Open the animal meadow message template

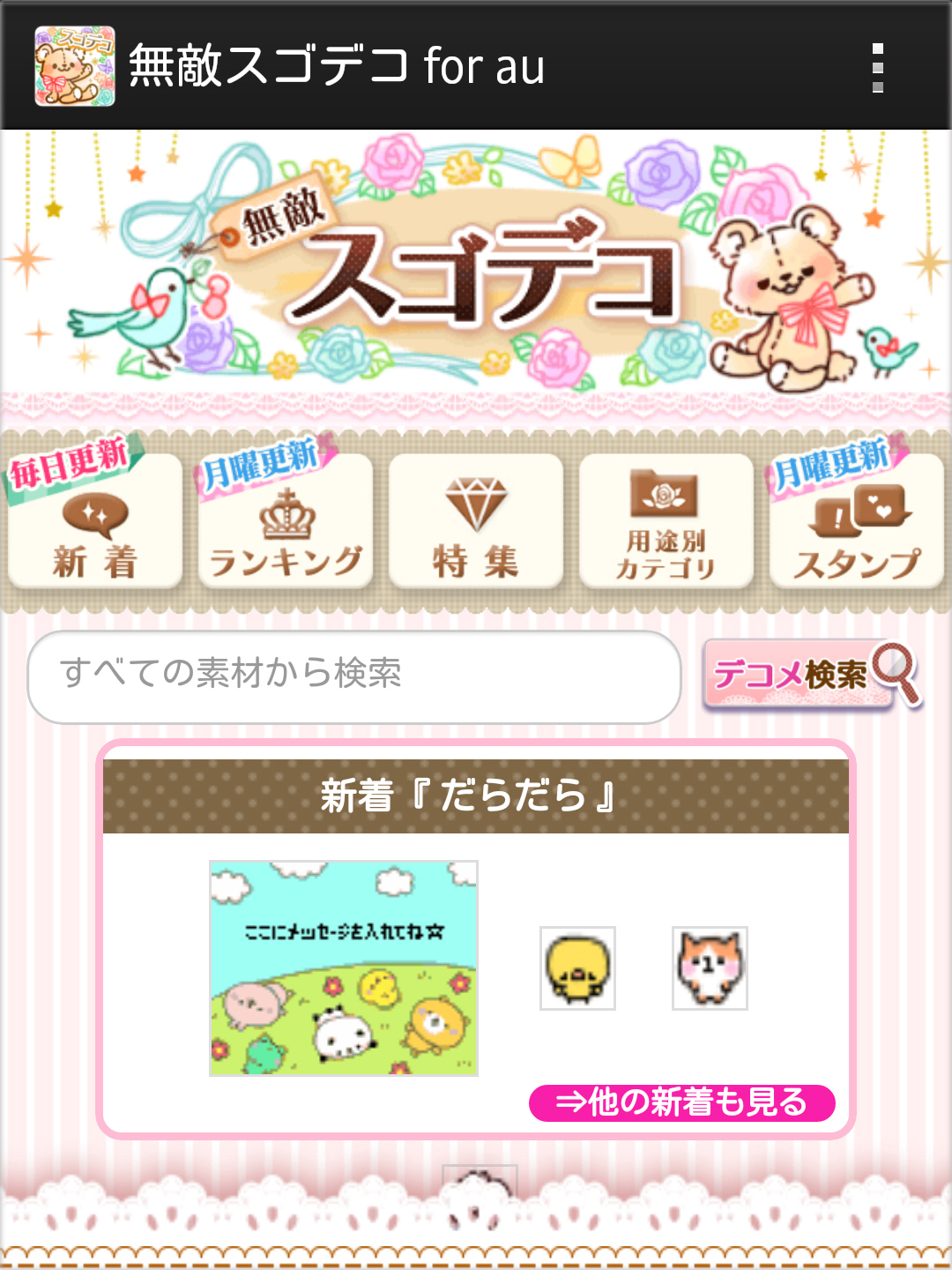pyautogui.click(x=344, y=967)
